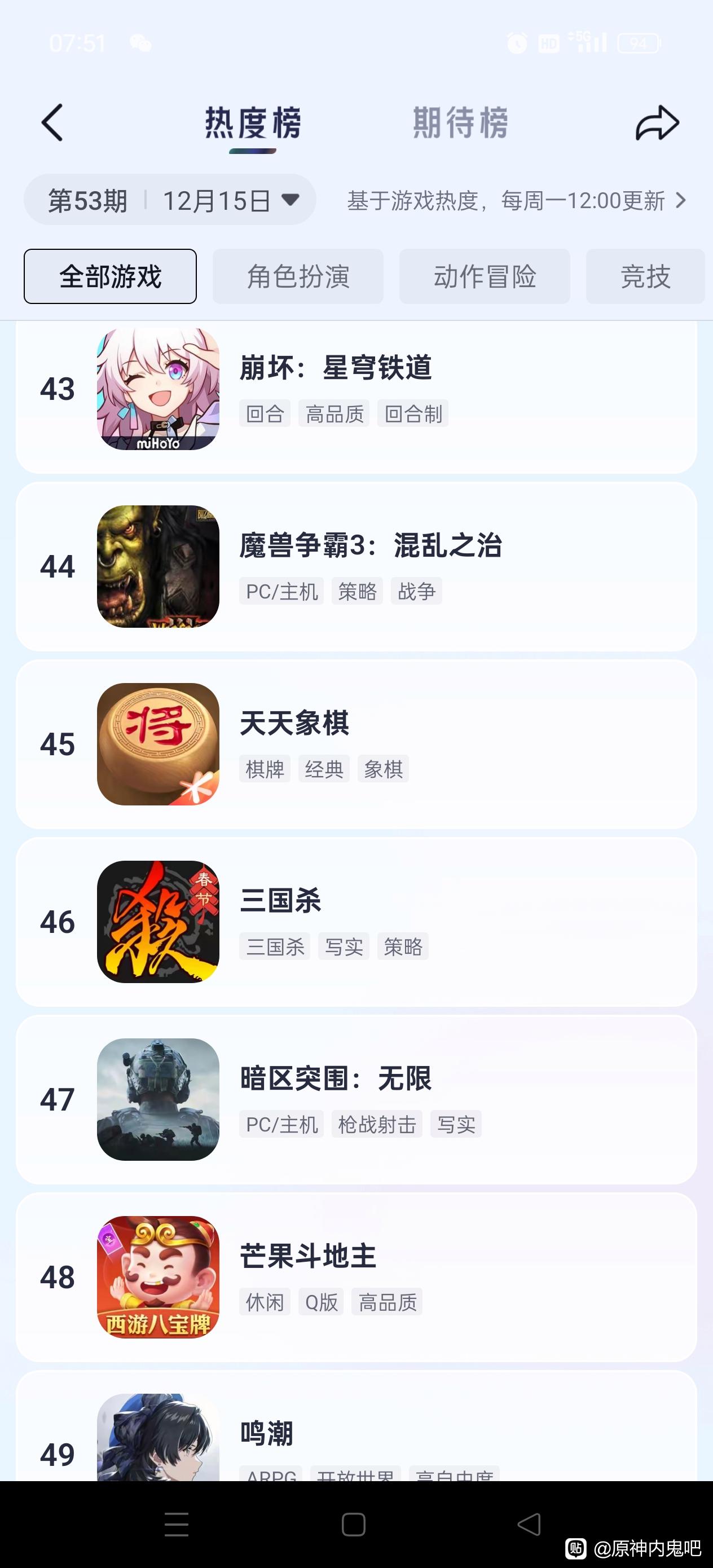Image resolution: width=713 pixels, height=1568 pixels.
Task: Share this ranking list
Action: (x=657, y=122)
